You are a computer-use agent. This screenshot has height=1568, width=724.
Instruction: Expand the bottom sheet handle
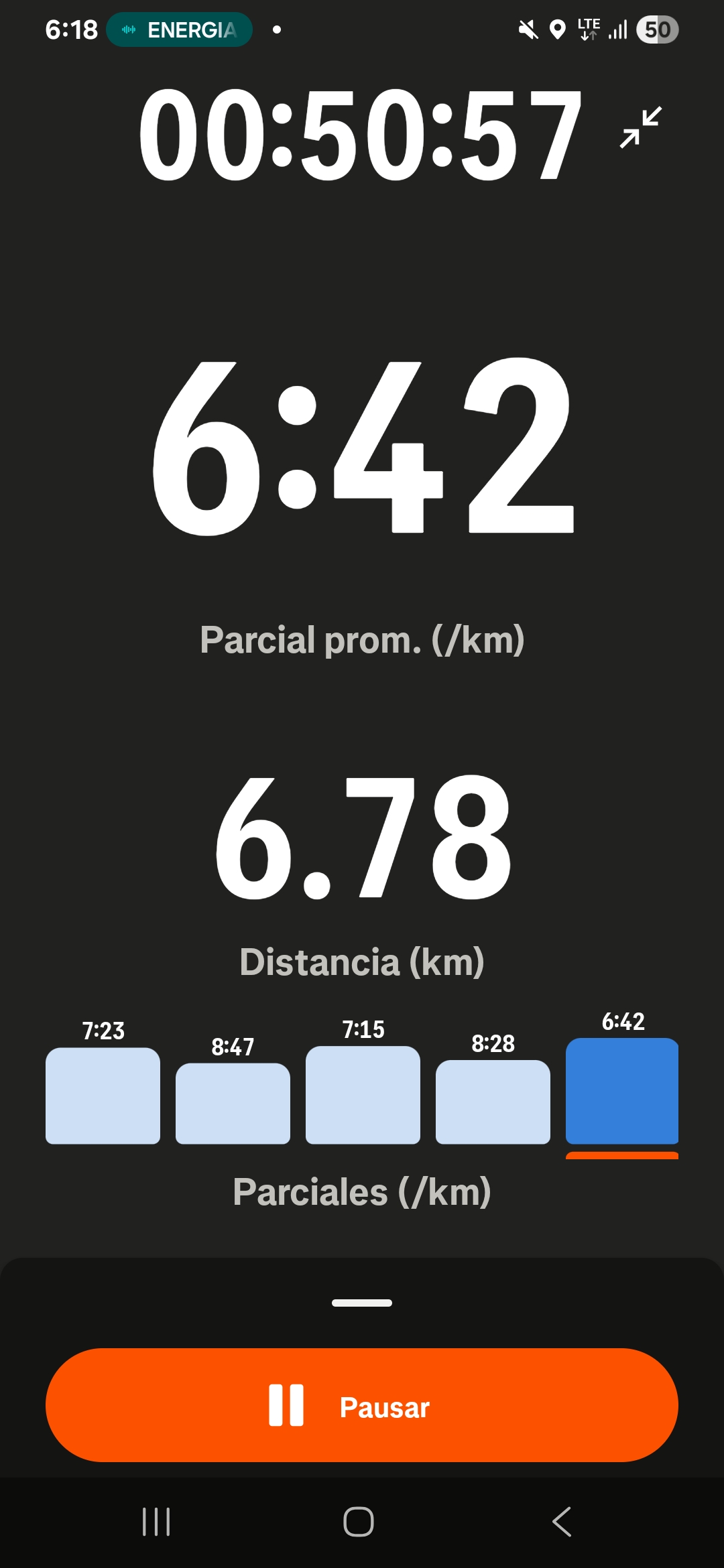[362, 1303]
